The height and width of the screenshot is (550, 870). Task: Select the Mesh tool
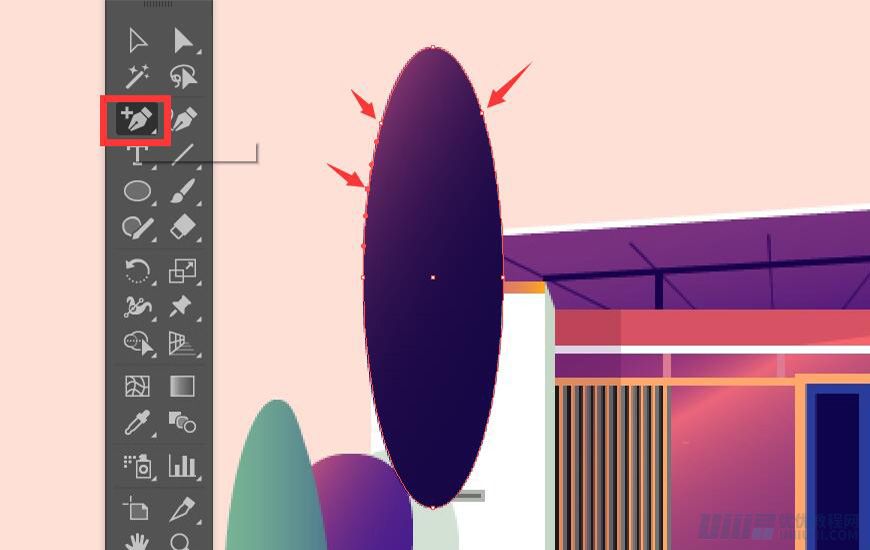pos(137,386)
